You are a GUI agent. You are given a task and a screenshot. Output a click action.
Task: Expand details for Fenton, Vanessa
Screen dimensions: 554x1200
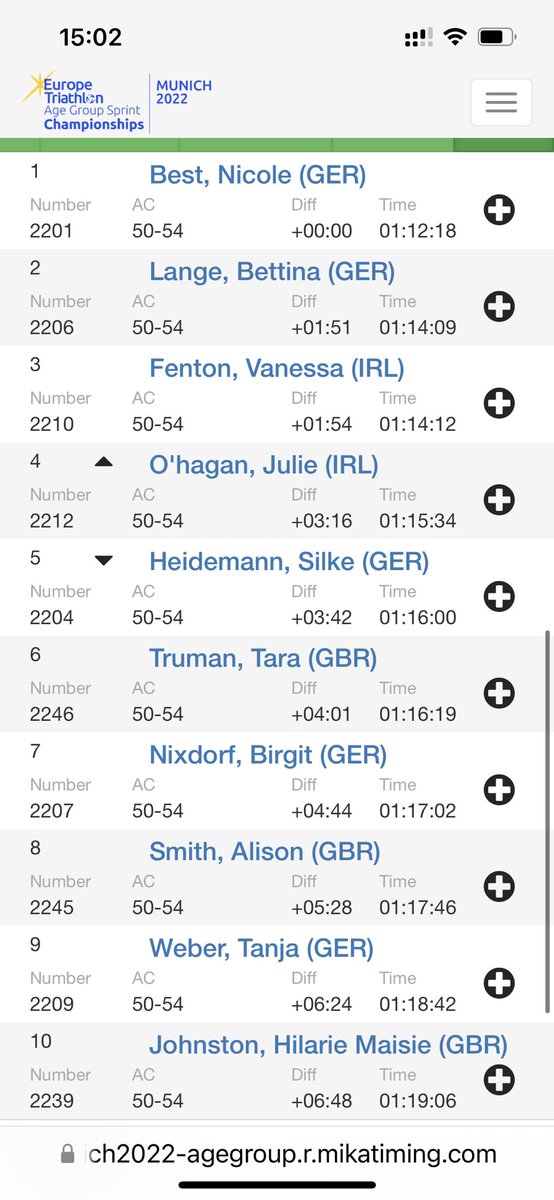pyautogui.click(x=499, y=403)
